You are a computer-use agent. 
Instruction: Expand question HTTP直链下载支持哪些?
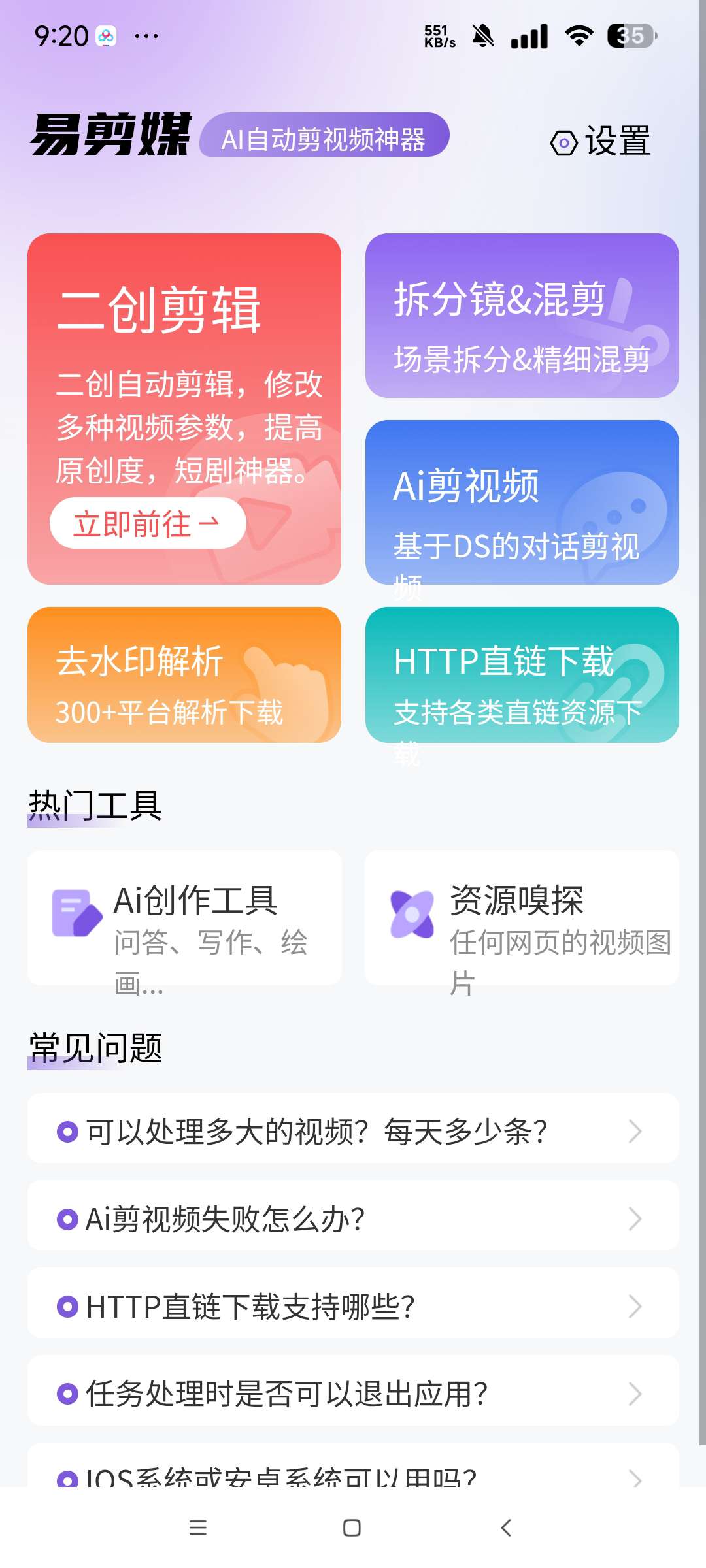tap(353, 1306)
